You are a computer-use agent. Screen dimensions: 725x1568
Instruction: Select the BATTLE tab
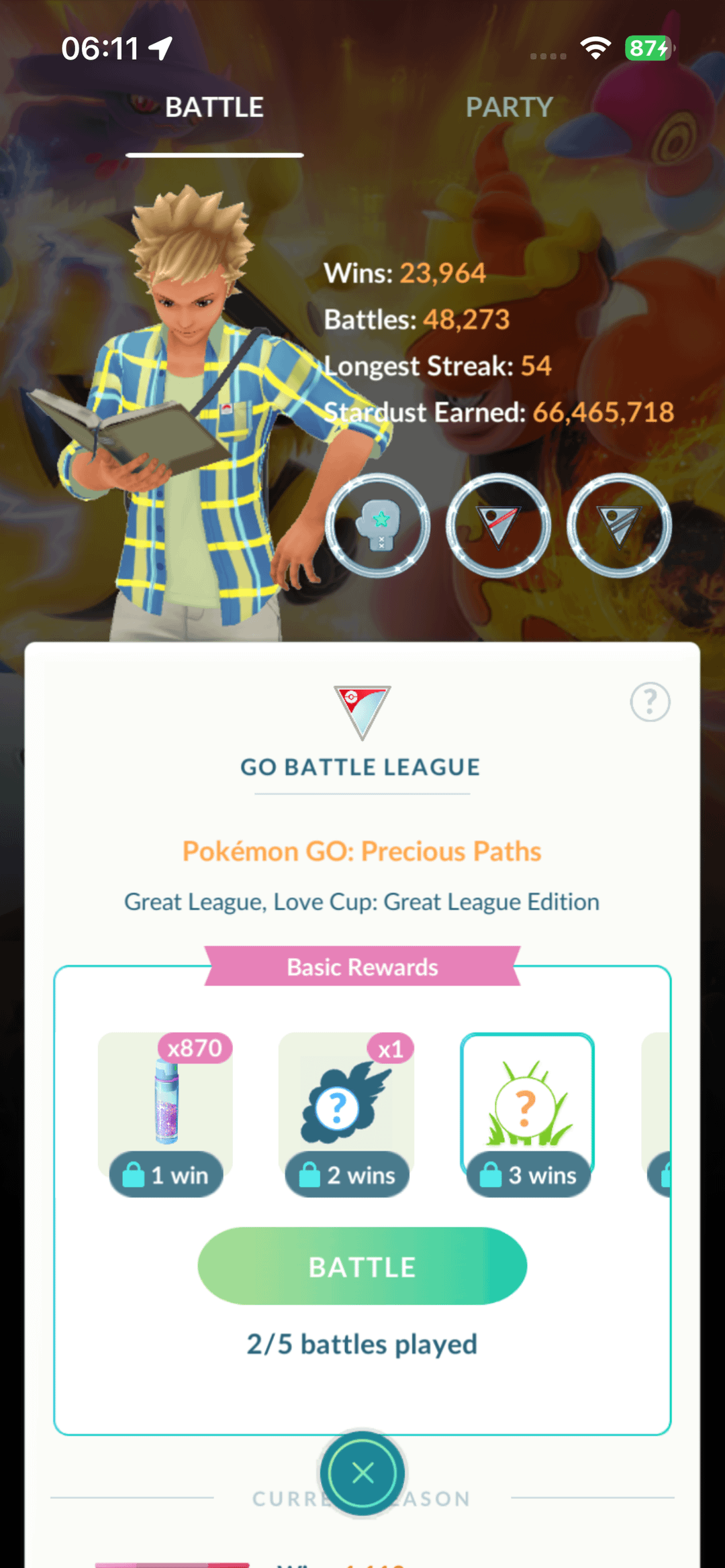click(214, 107)
